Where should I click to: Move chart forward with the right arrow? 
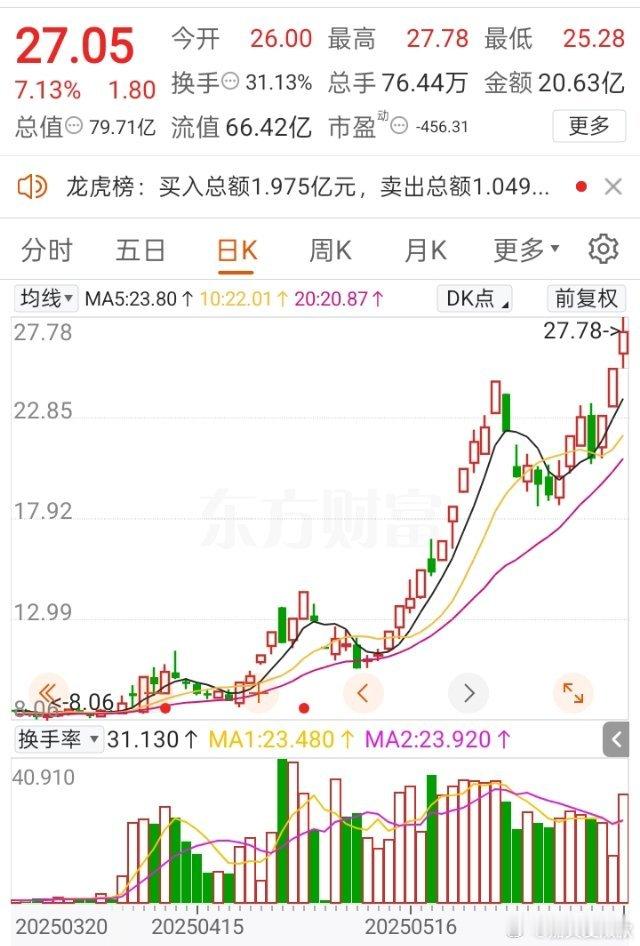[x=467, y=692]
